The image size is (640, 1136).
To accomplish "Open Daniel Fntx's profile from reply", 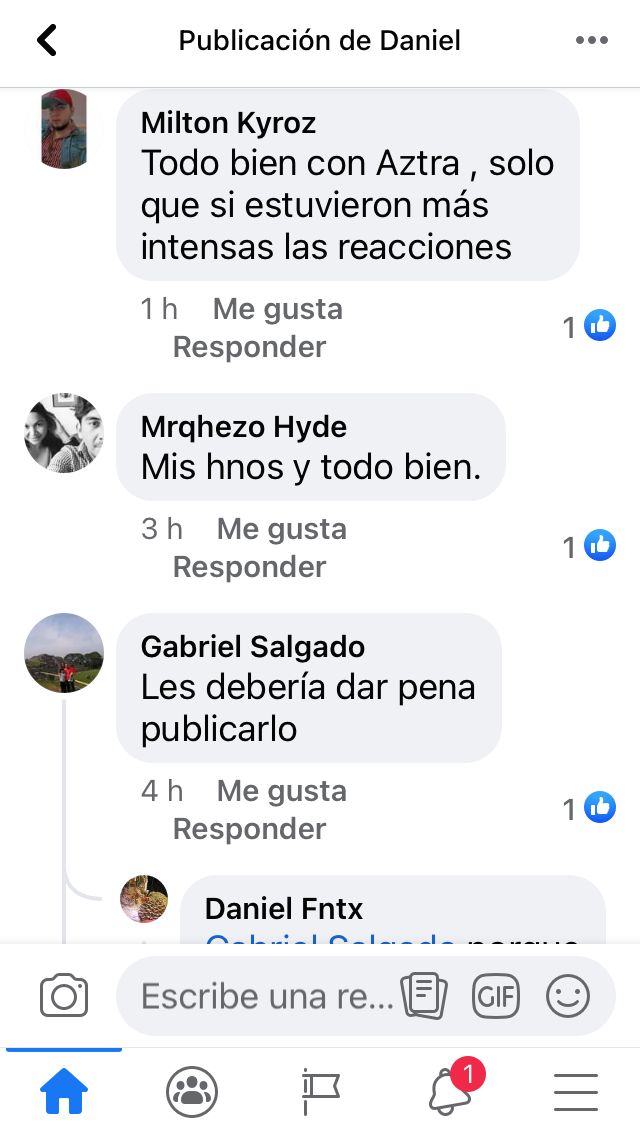I will (283, 909).
